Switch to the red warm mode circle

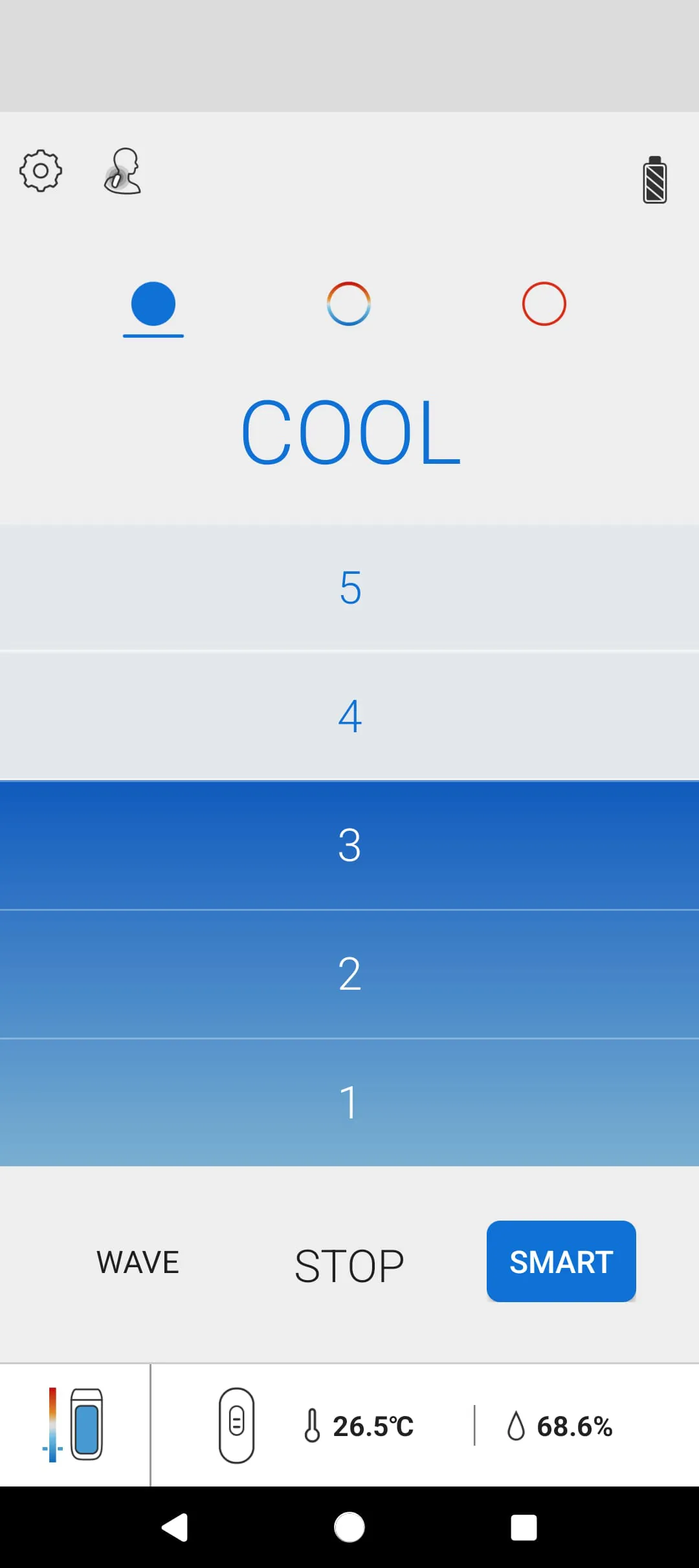click(x=544, y=304)
